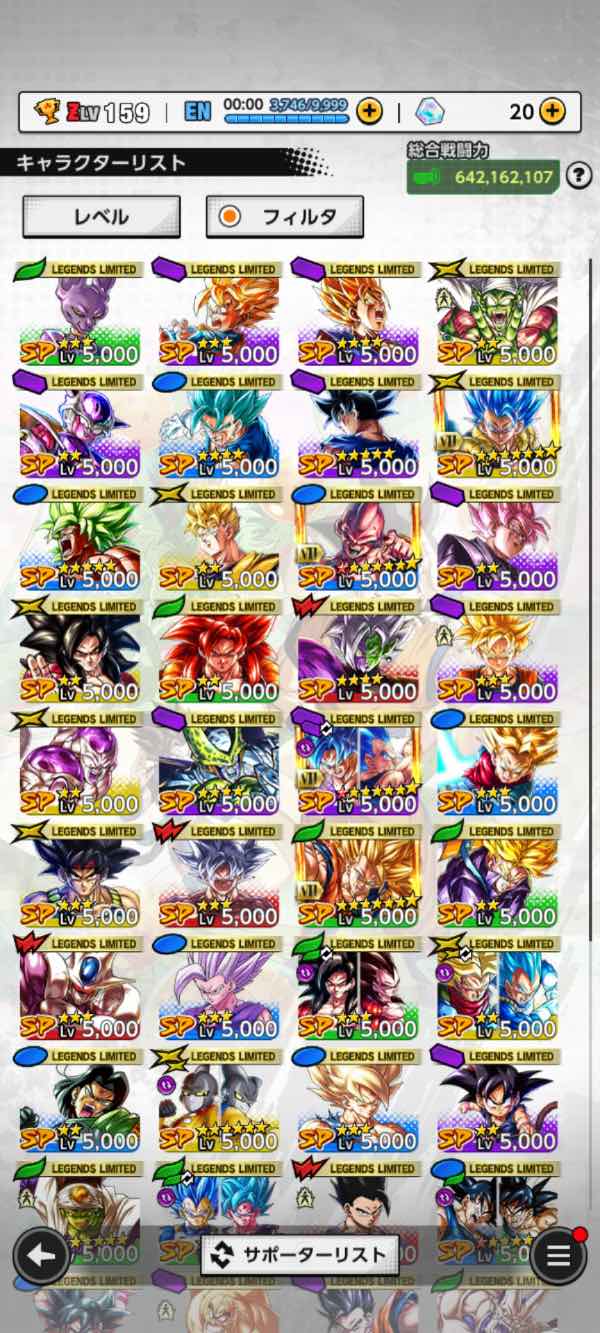Viewport: 600px width, 1333px height.
Task: Open the レベル sort button
Action: coord(101,216)
